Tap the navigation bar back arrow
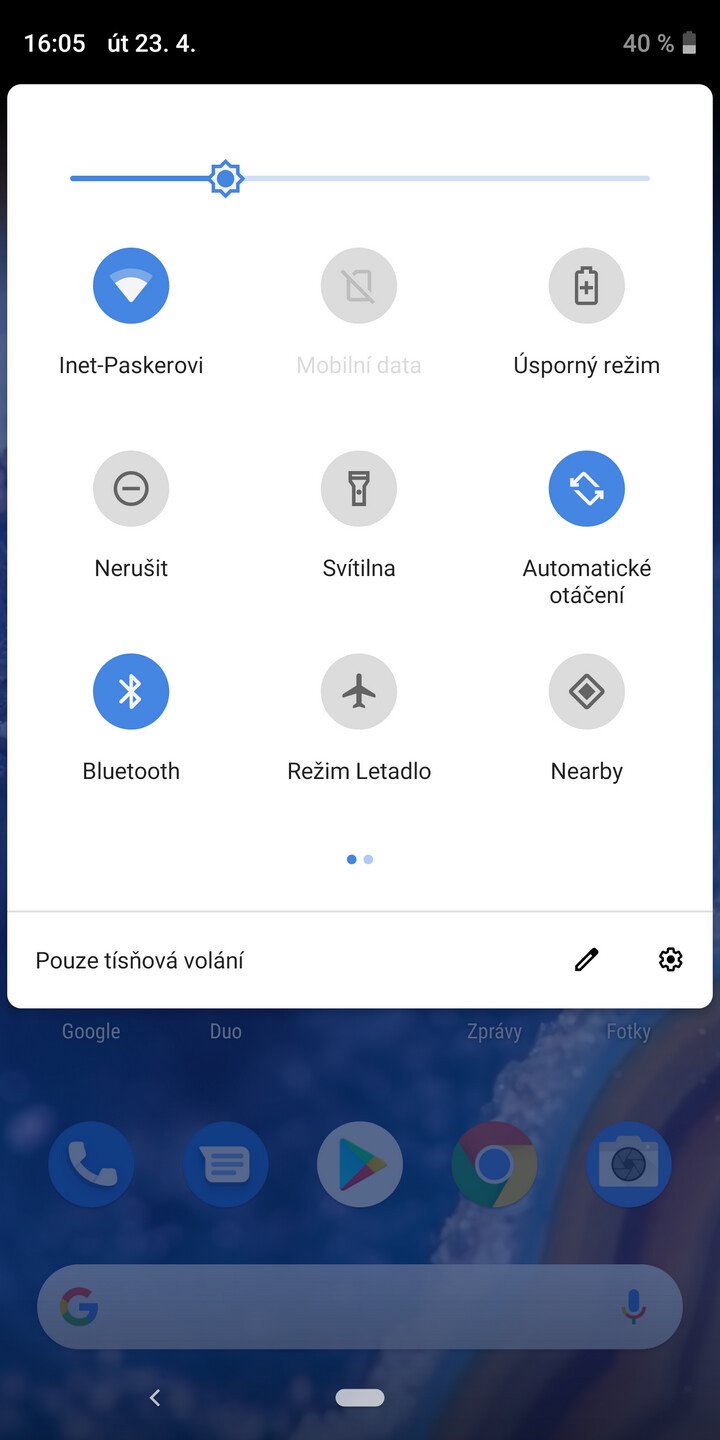 click(155, 1398)
